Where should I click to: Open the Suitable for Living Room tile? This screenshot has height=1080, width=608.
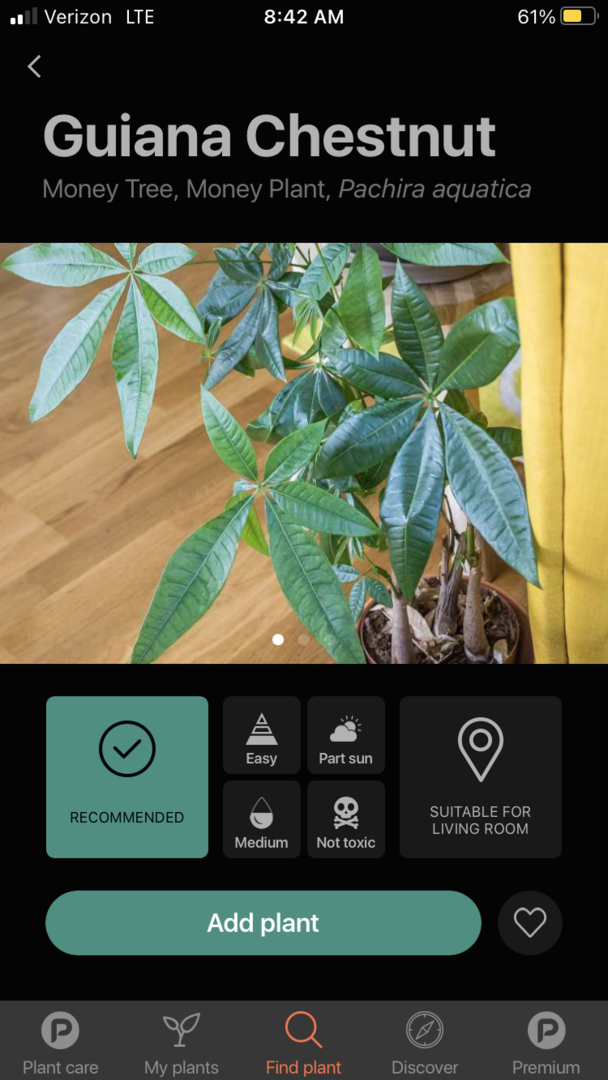pyautogui.click(x=481, y=777)
